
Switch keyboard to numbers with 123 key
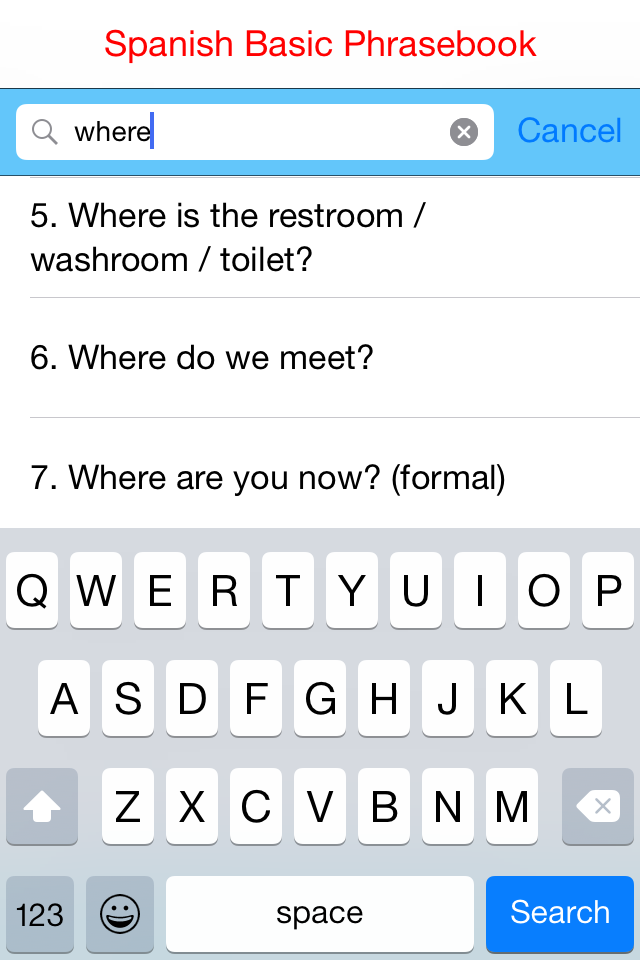(x=41, y=914)
